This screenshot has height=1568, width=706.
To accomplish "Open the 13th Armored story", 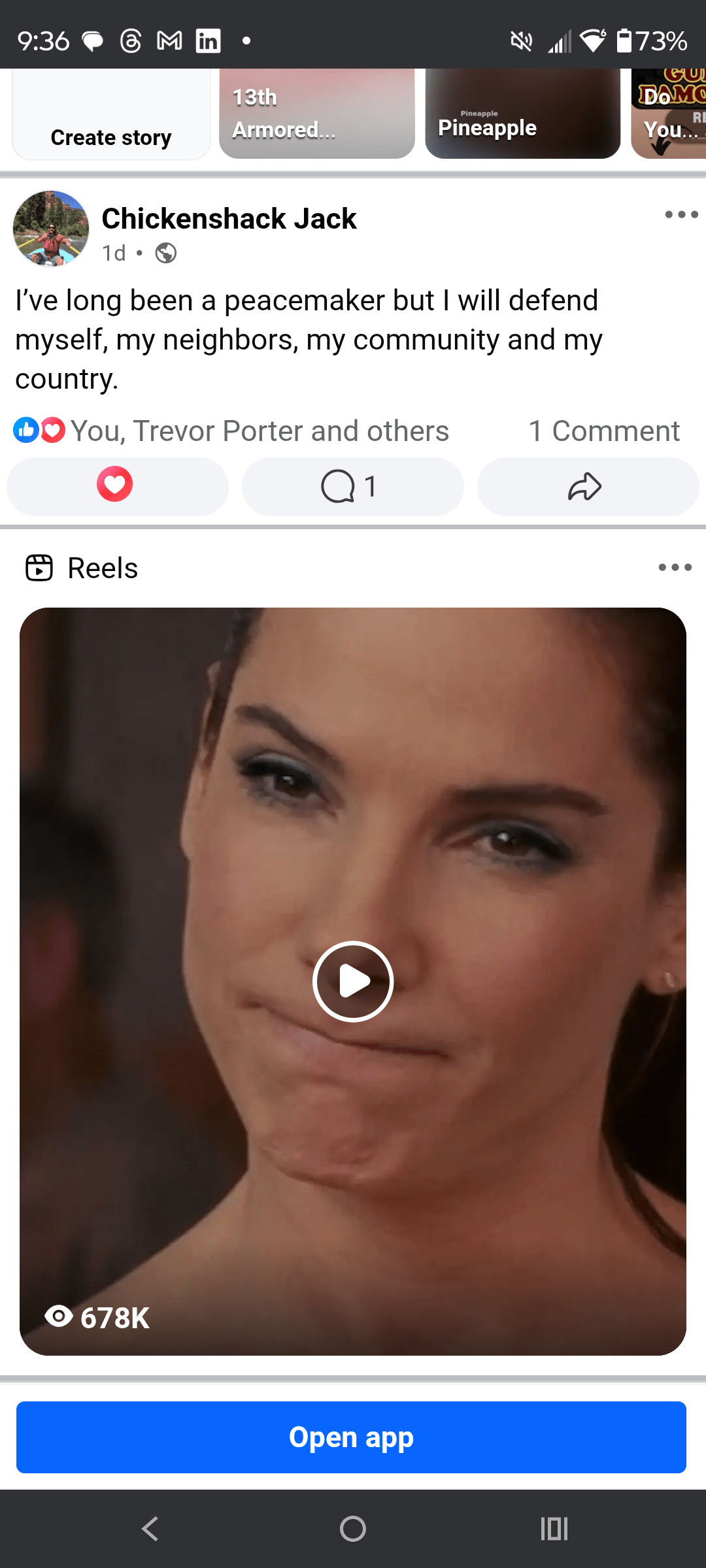I will point(316,114).
